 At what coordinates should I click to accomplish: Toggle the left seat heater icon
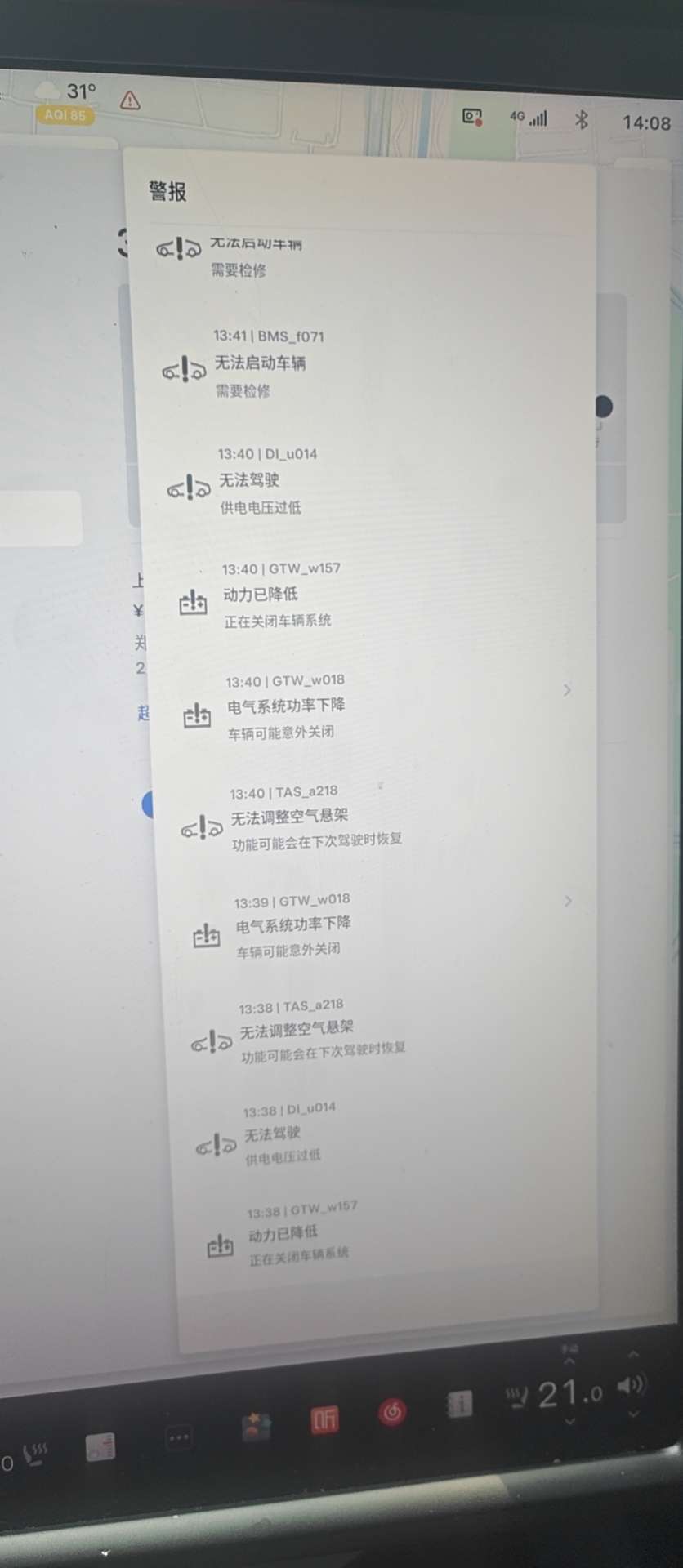point(36,1454)
